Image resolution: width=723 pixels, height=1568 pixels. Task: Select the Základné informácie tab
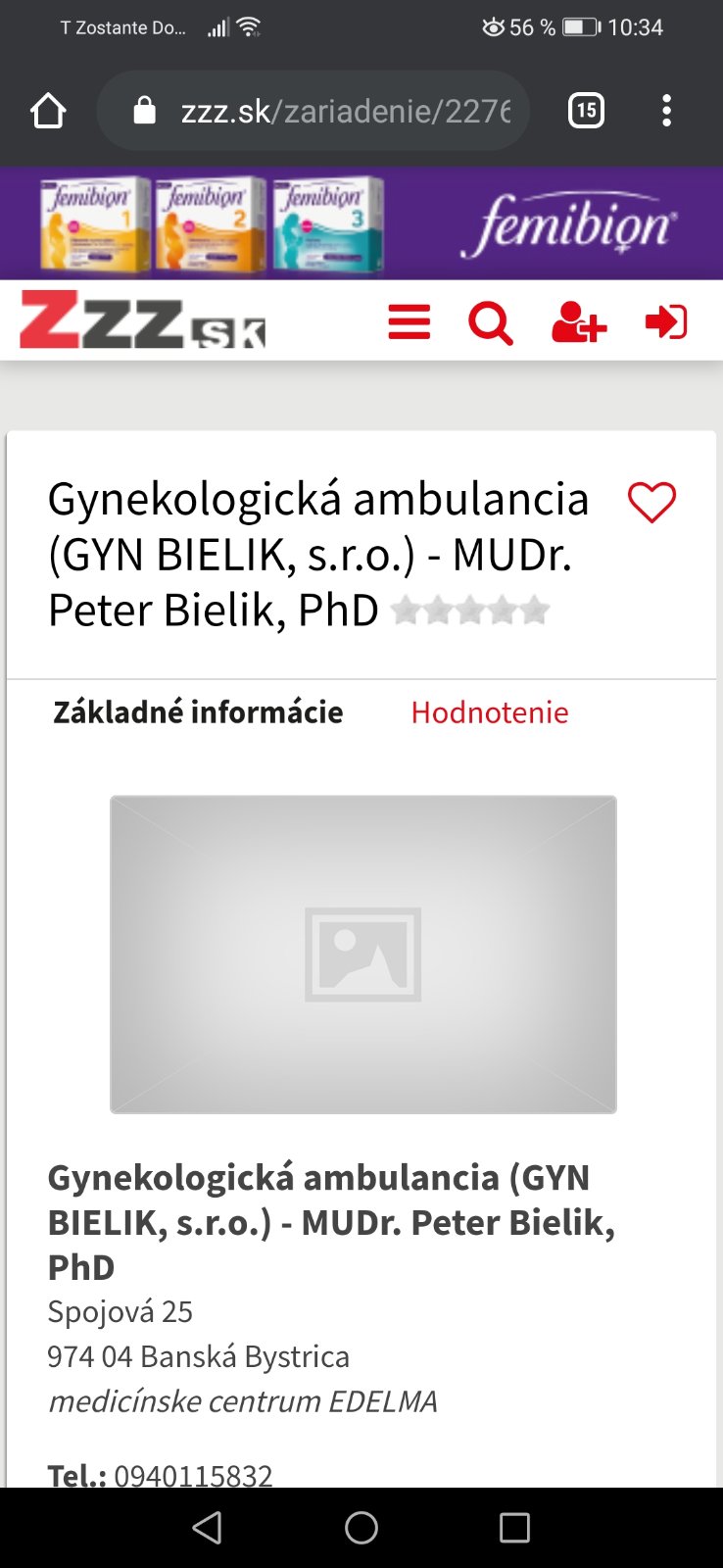(198, 712)
